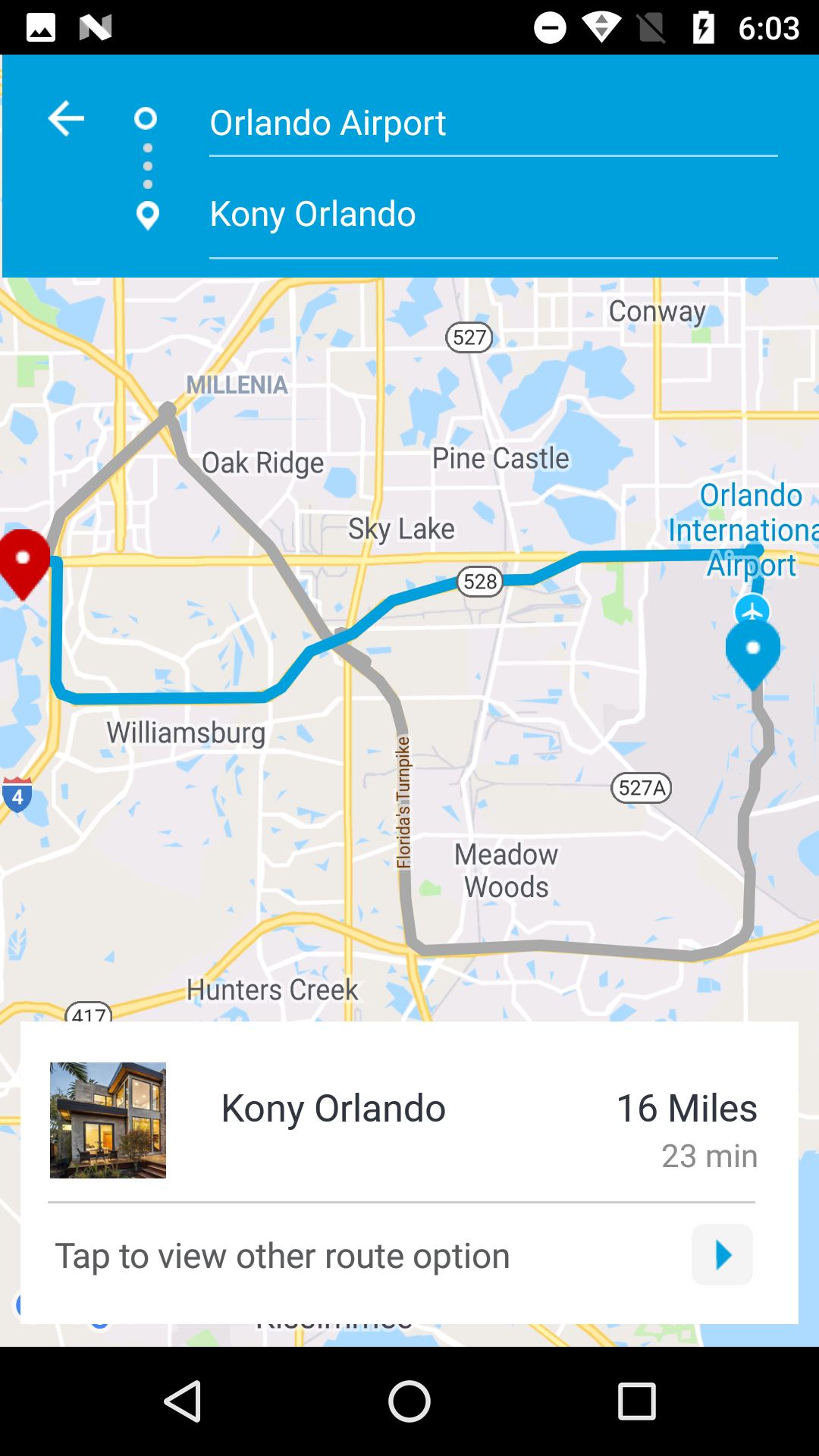
Task: Tap to view other route option
Action: coord(284,1254)
